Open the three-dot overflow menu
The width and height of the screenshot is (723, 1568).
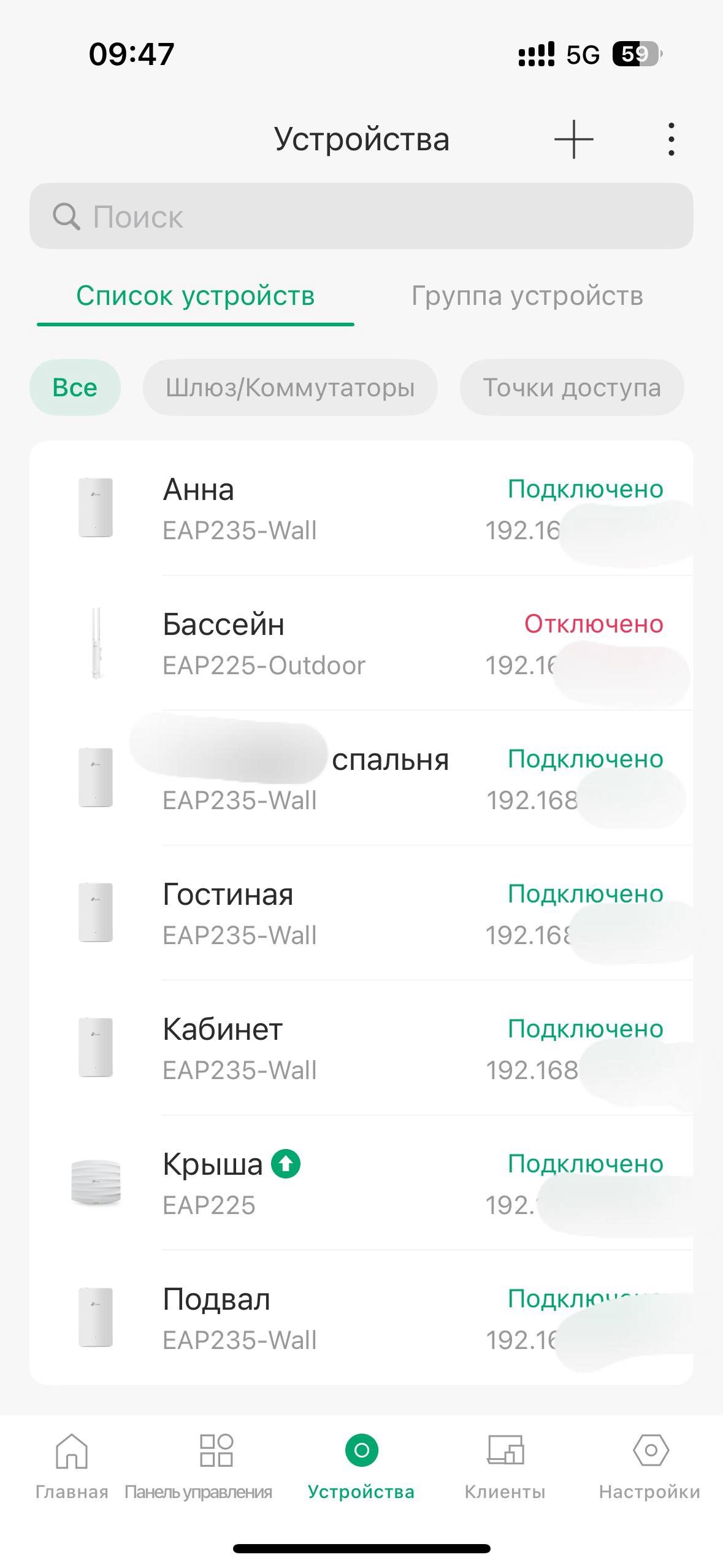pos(671,139)
